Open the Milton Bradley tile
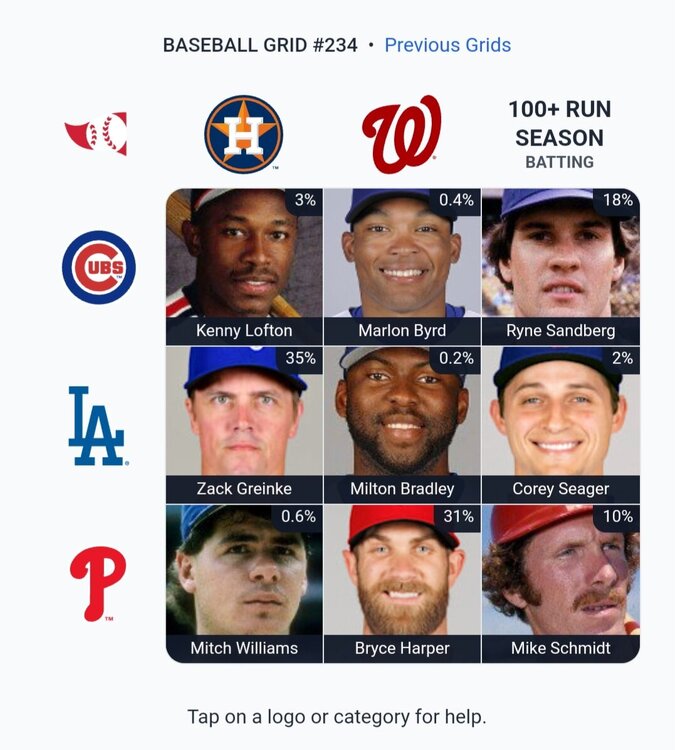Viewport: 675px width, 750px height. (x=402, y=424)
